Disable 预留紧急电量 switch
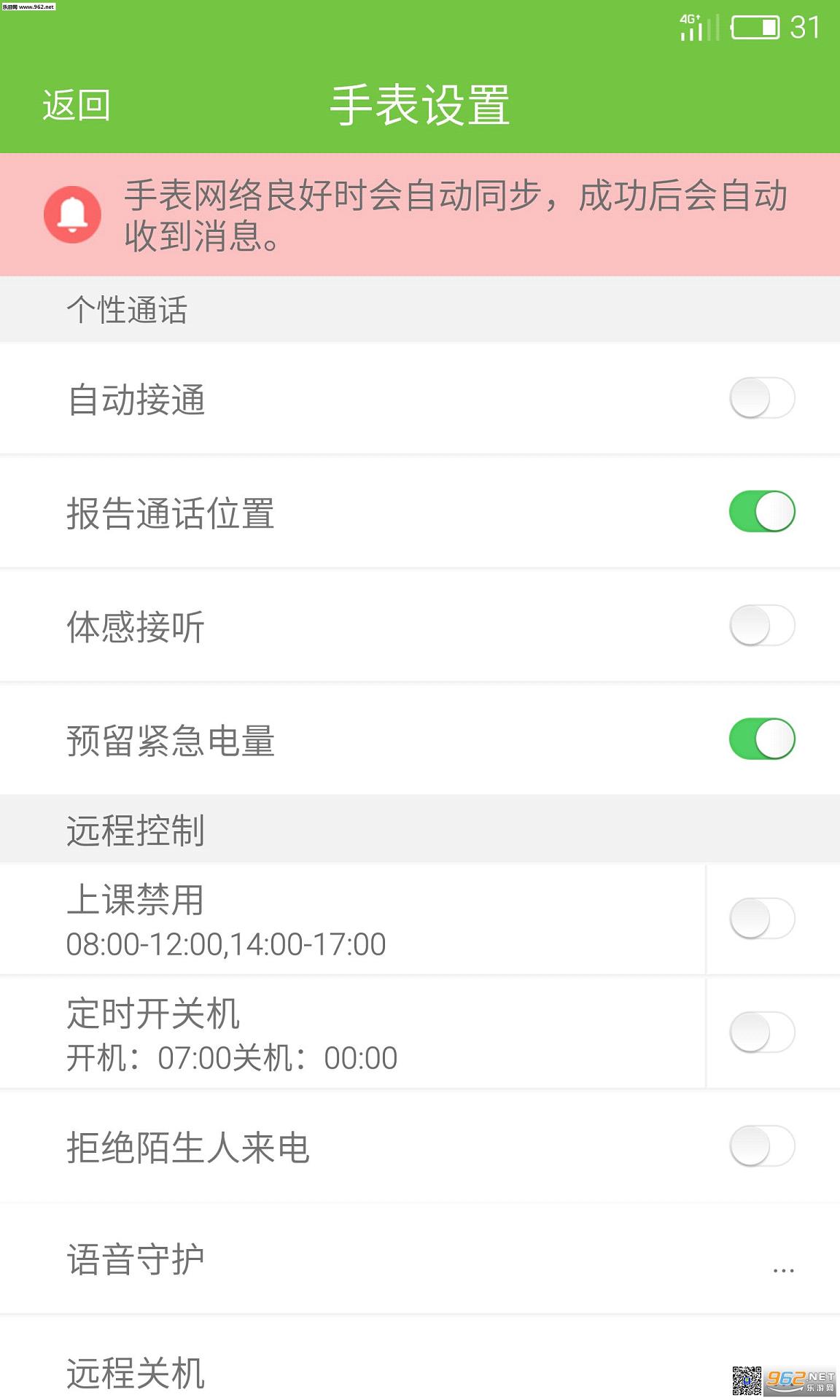 click(x=761, y=739)
